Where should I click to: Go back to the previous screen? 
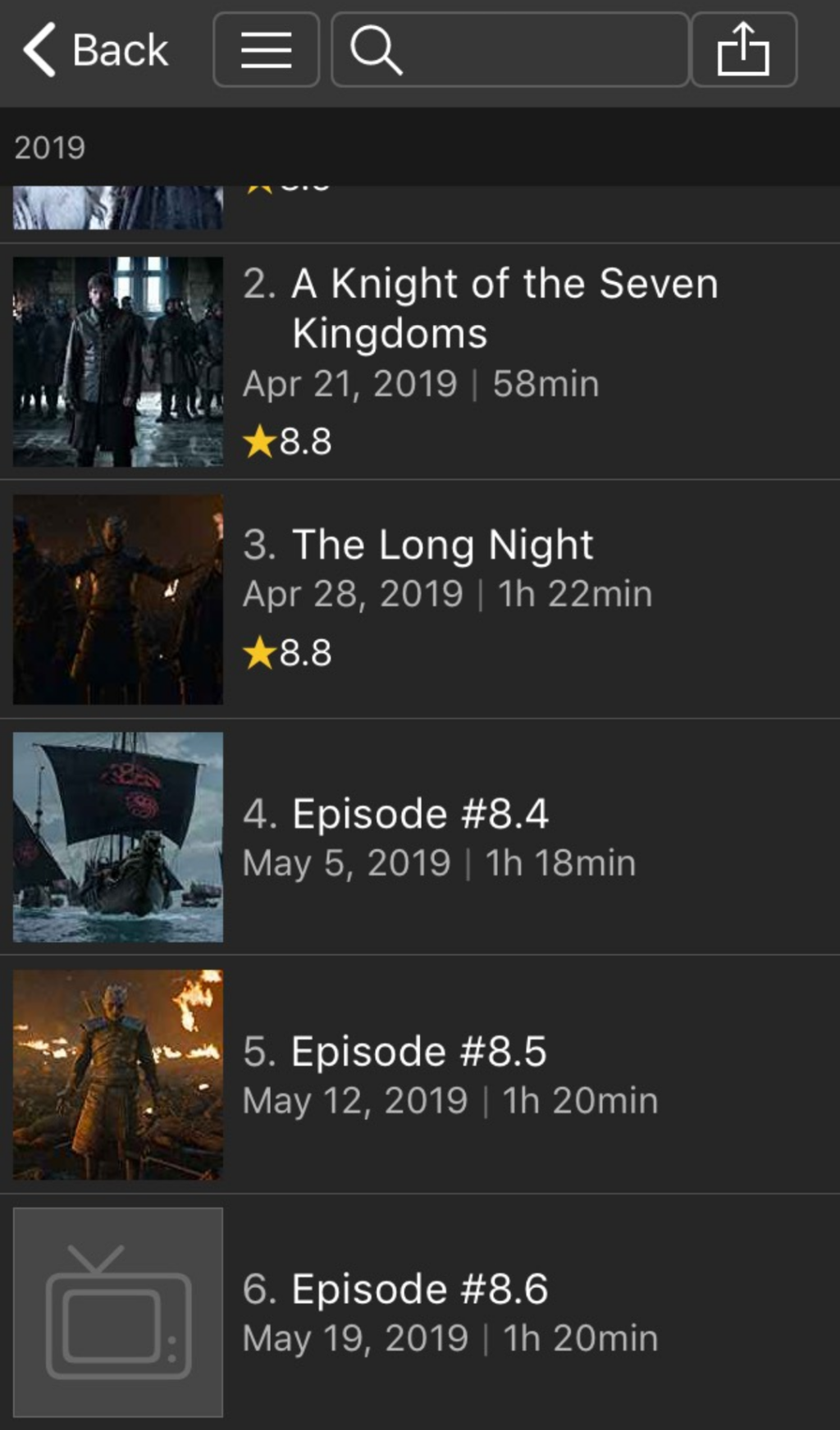[95, 50]
